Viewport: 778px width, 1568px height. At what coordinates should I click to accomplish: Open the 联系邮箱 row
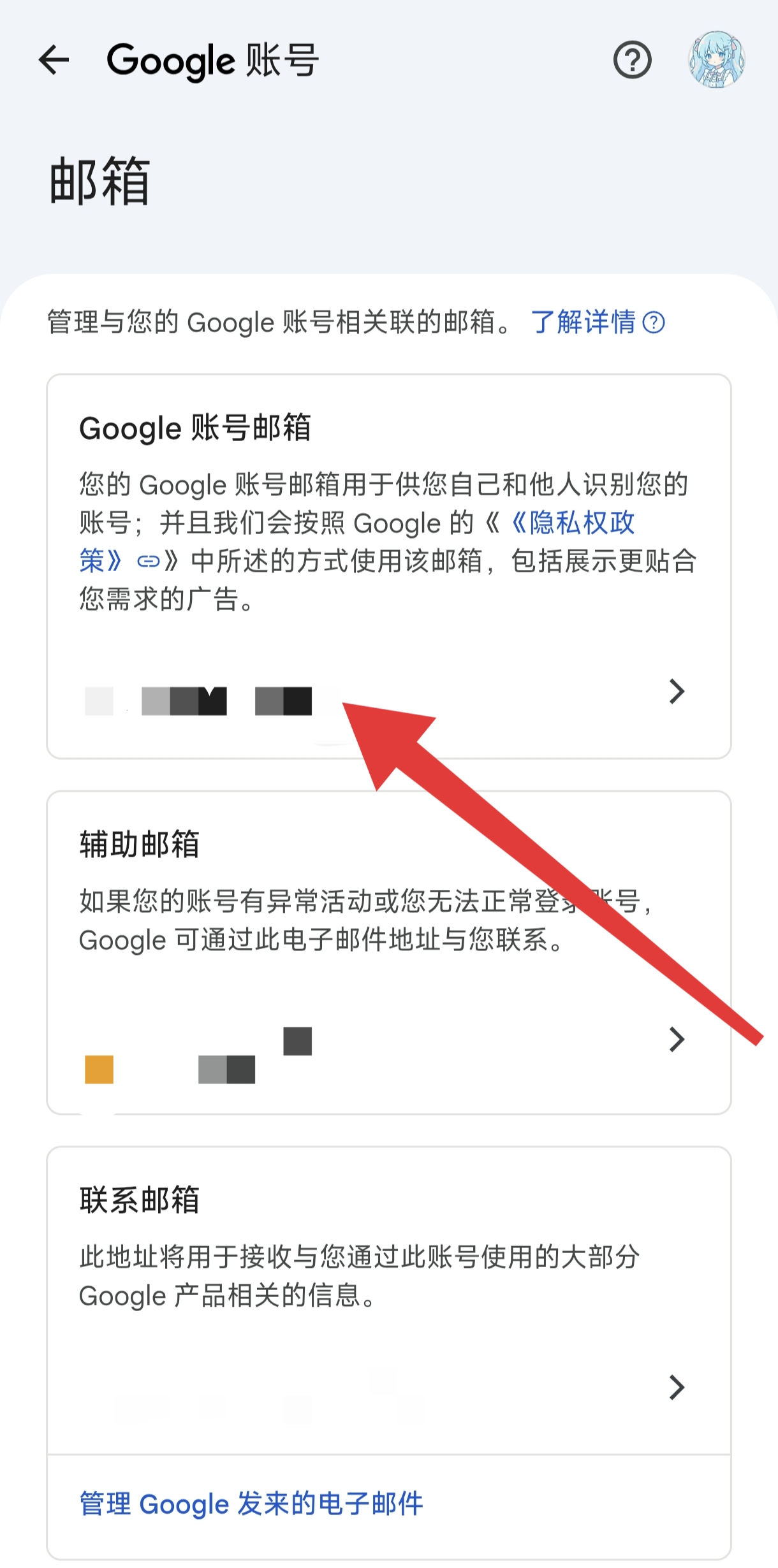click(389, 1301)
